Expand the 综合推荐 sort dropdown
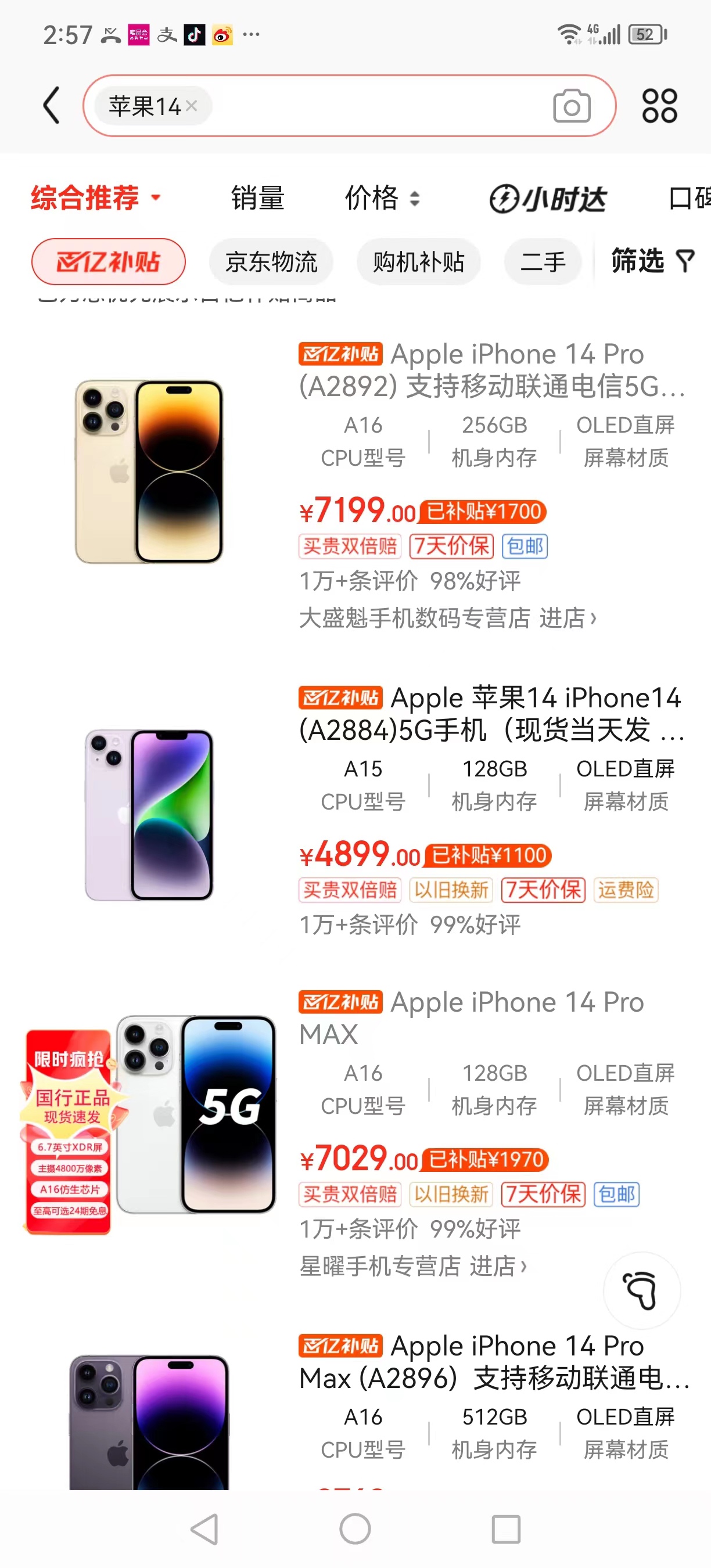Image resolution: width=711 pixels, height=1568 pixels. (96, 198)
